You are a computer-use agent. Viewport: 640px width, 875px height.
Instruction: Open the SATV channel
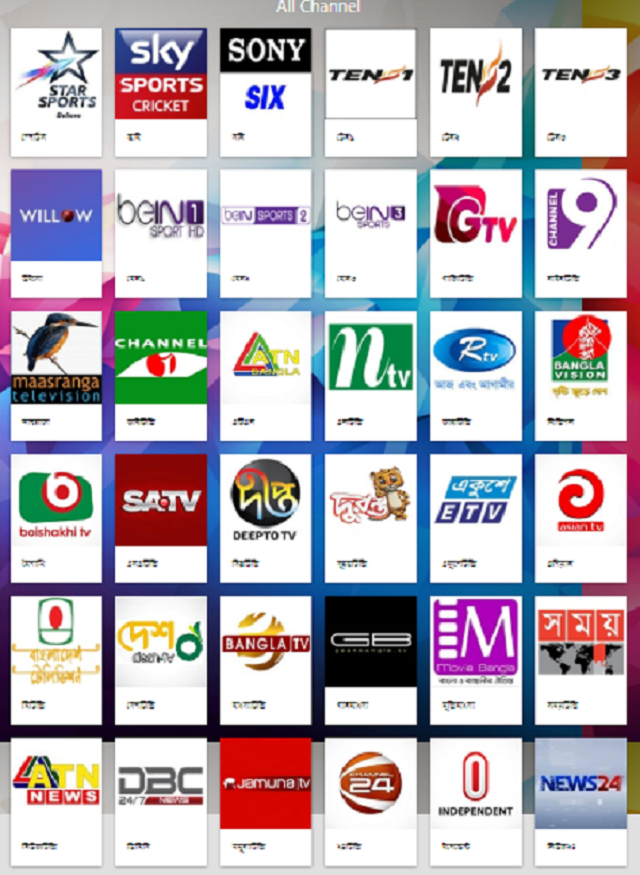tap(161, 516)
